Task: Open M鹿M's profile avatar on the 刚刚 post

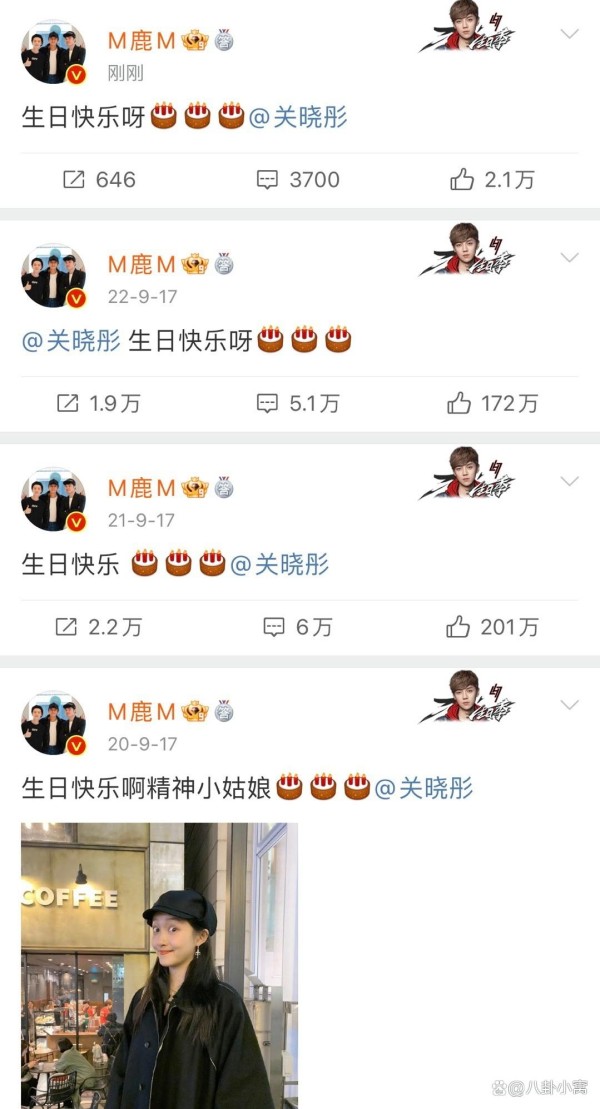Action: click(x=54, y=52)
